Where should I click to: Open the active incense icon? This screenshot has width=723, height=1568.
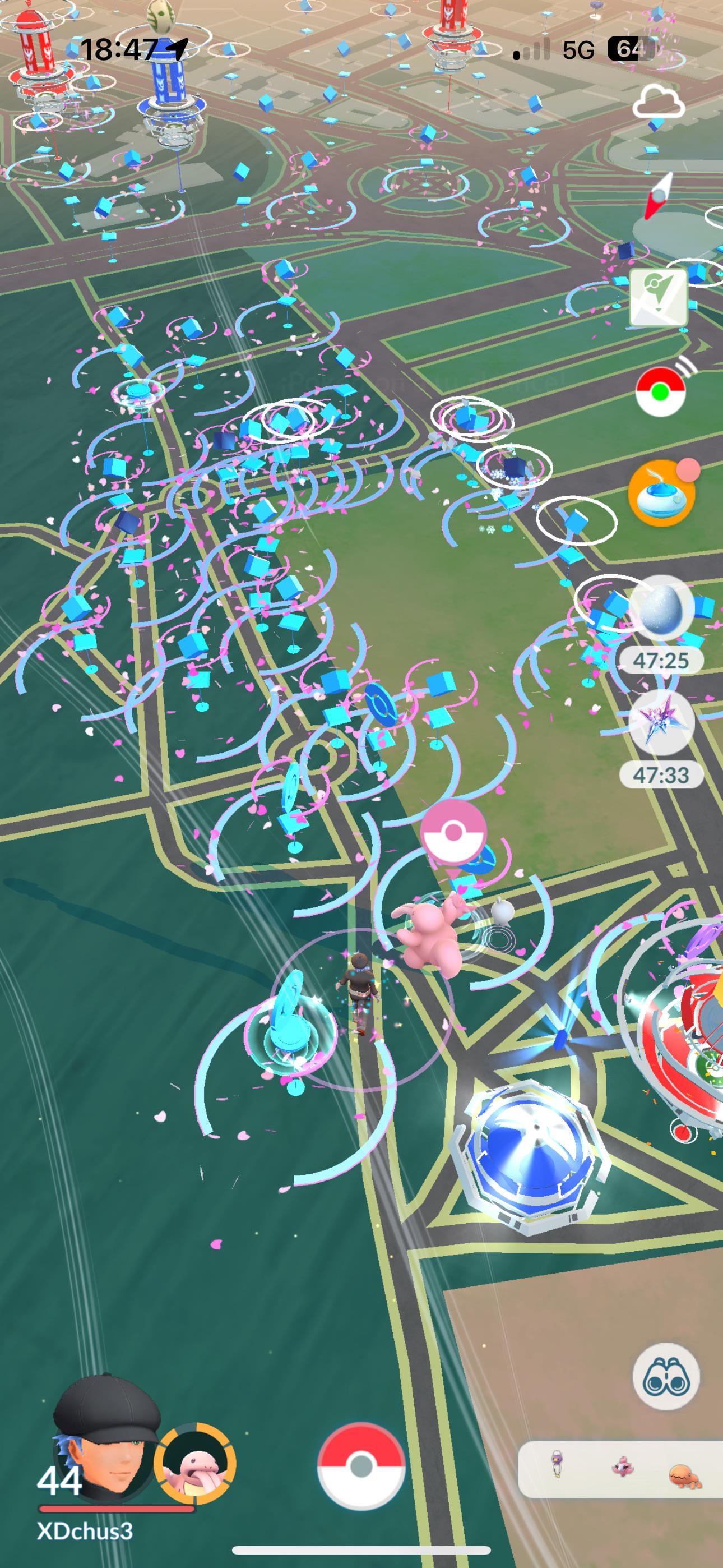661,493
